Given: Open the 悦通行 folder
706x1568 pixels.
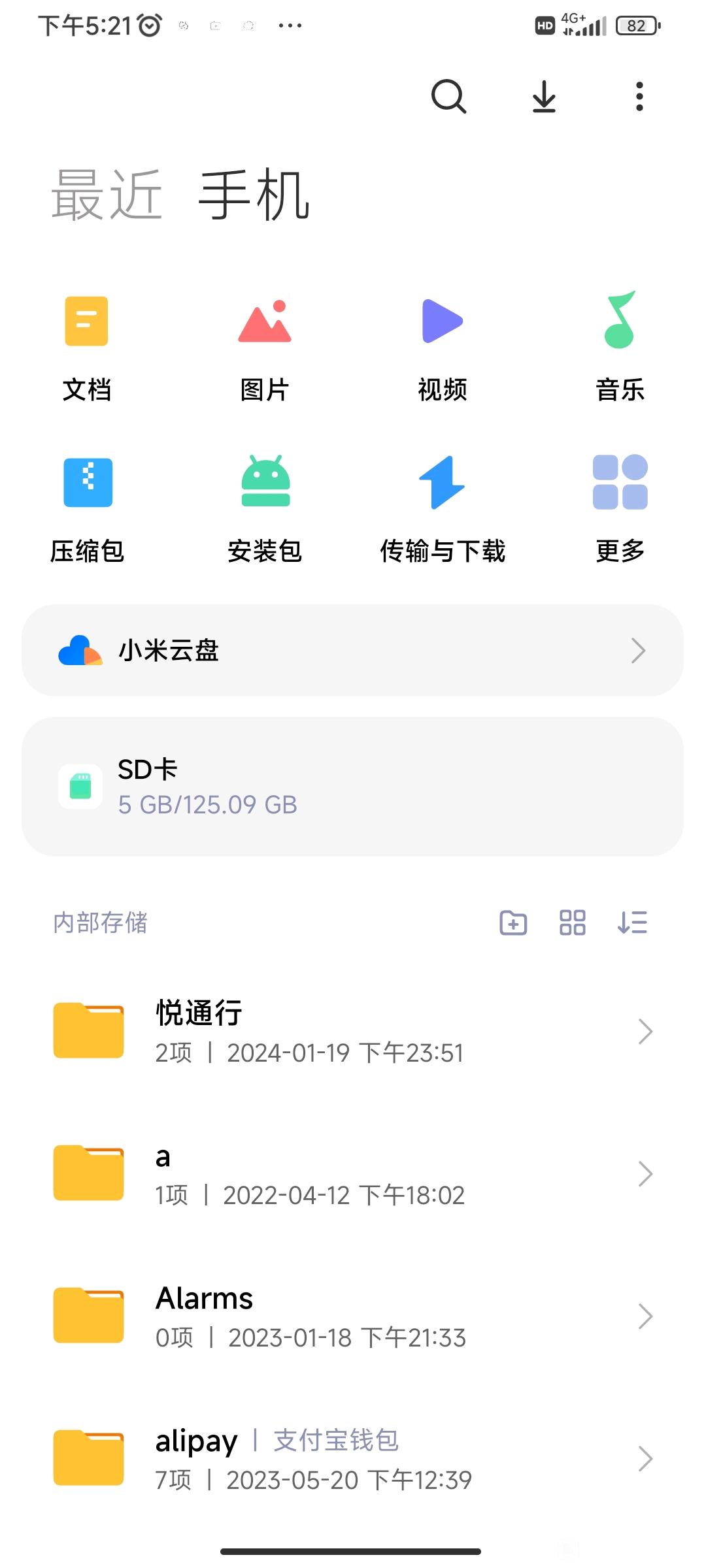Looking at the screenshot, I should pos(353,1032).
